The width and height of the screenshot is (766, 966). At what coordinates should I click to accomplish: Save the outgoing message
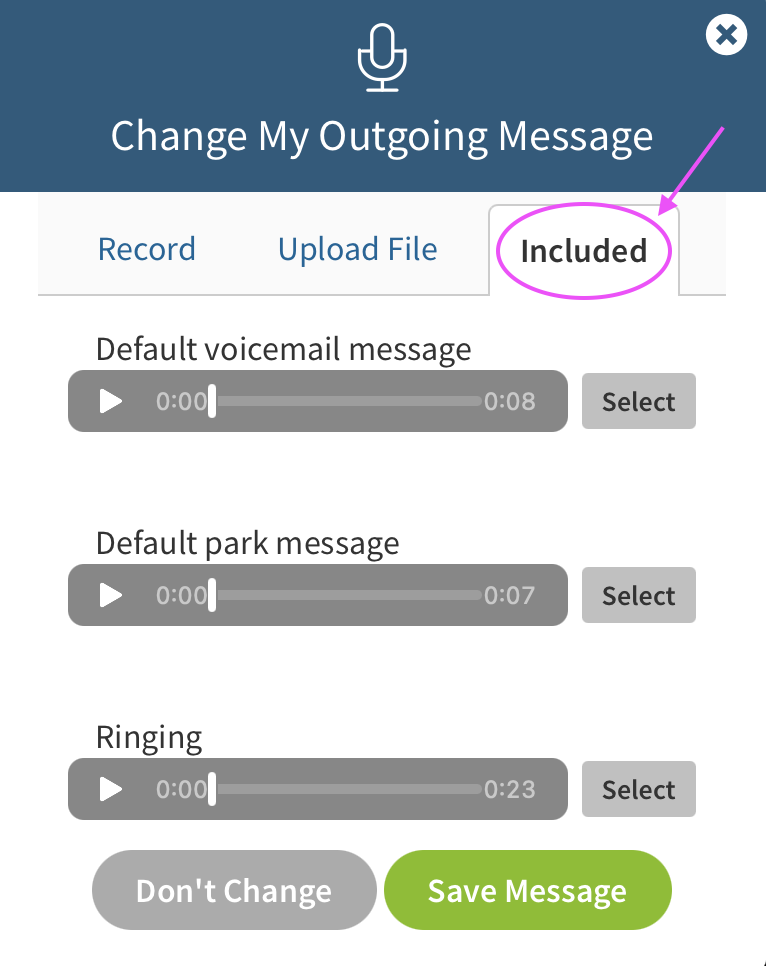(x=527, y=891)
